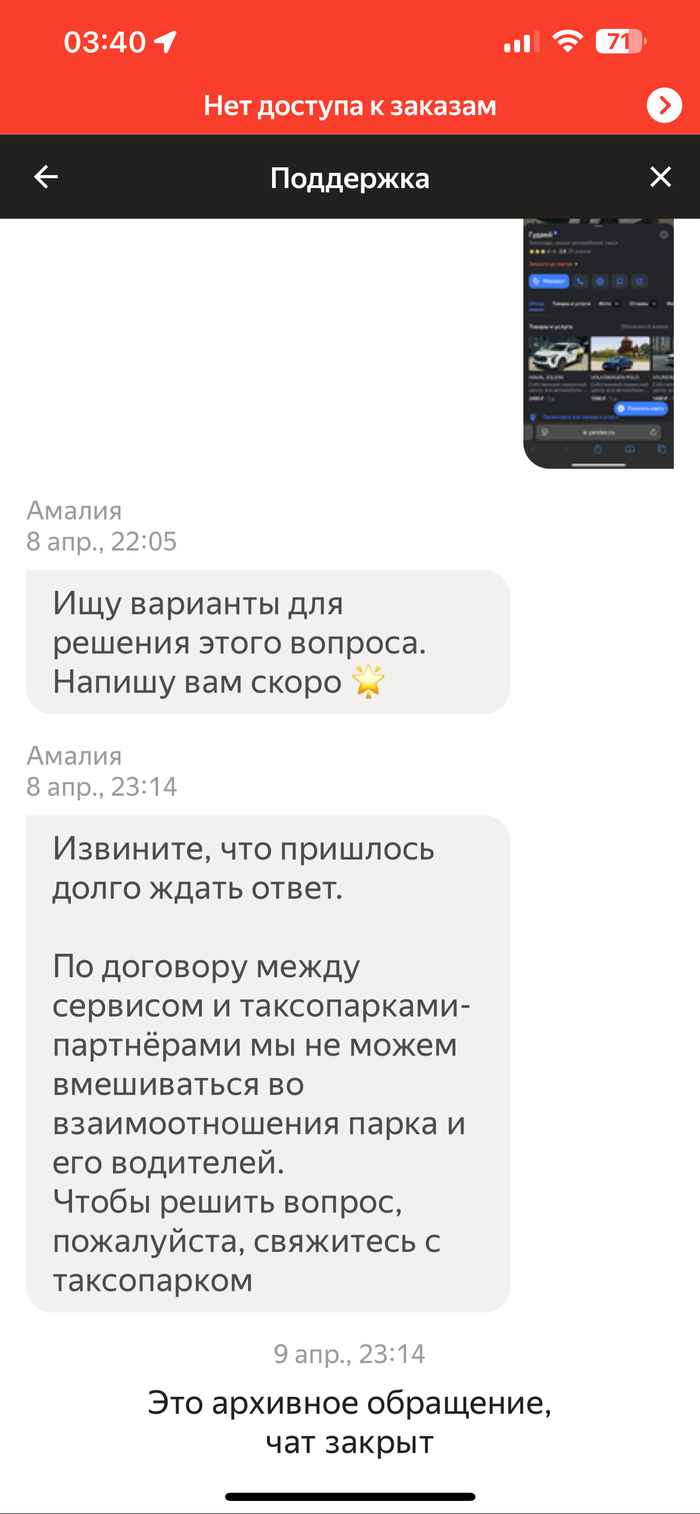
Task: Go back from the Поддержка chat
Action: point(46,178)
